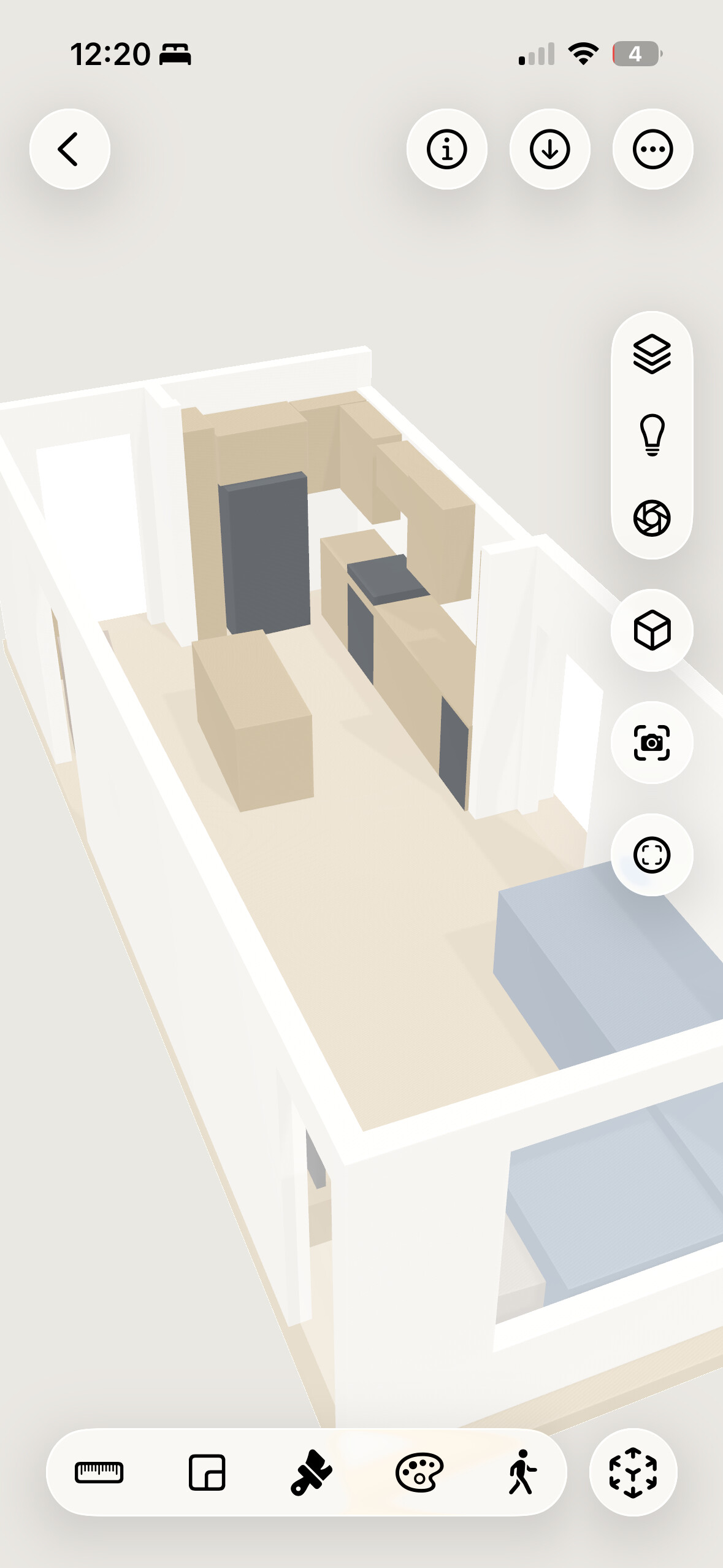Tap the AR cube arrows button
The image size is (723, 1568).
point(633,1472)
